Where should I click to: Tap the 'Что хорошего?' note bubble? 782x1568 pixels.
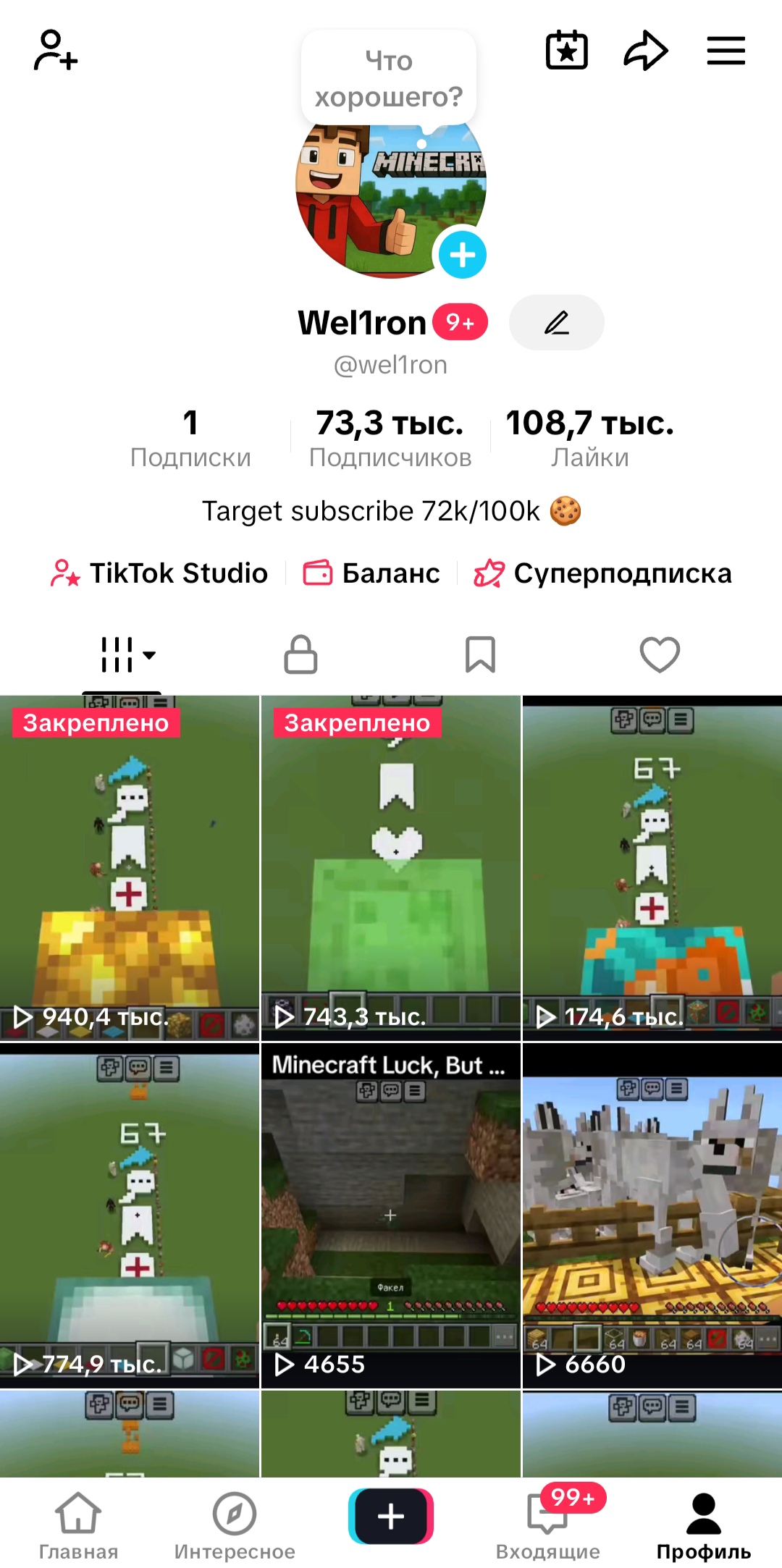pyautogui.click(x=389, y=78)
